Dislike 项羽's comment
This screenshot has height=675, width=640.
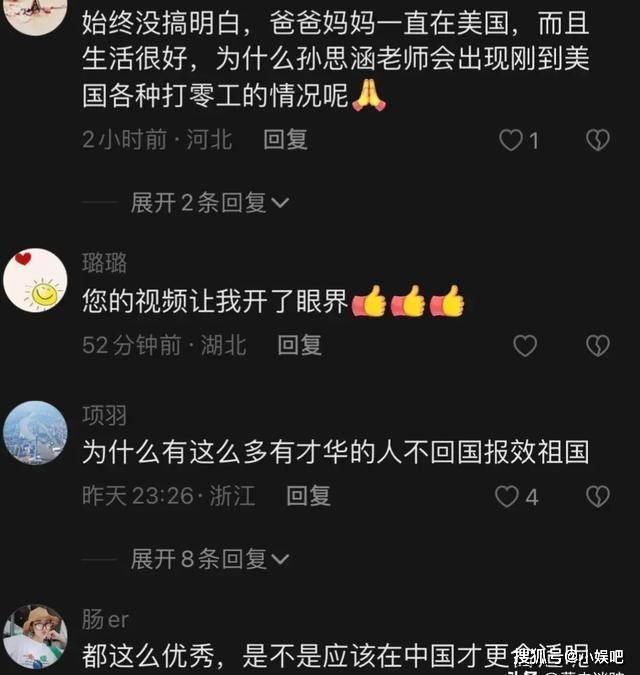[597, 496]
